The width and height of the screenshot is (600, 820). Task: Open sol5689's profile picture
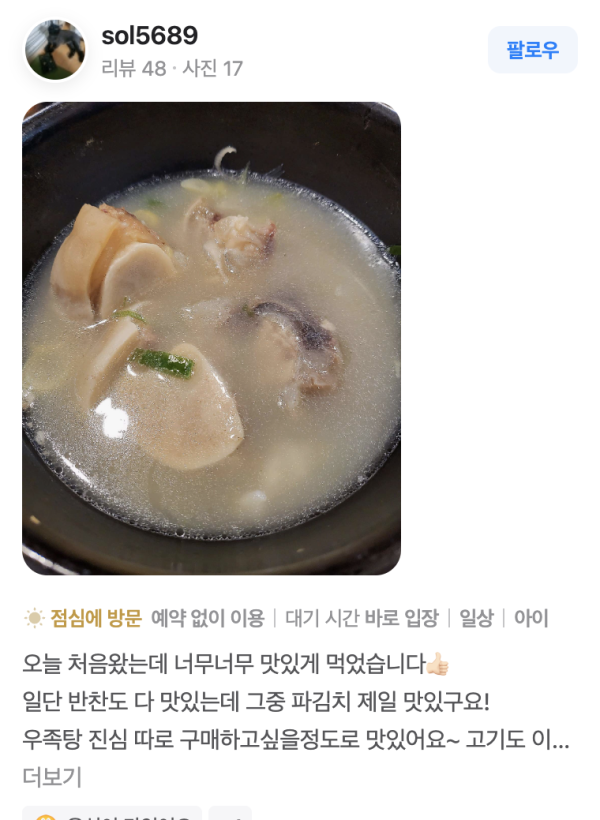pos(55,50)
